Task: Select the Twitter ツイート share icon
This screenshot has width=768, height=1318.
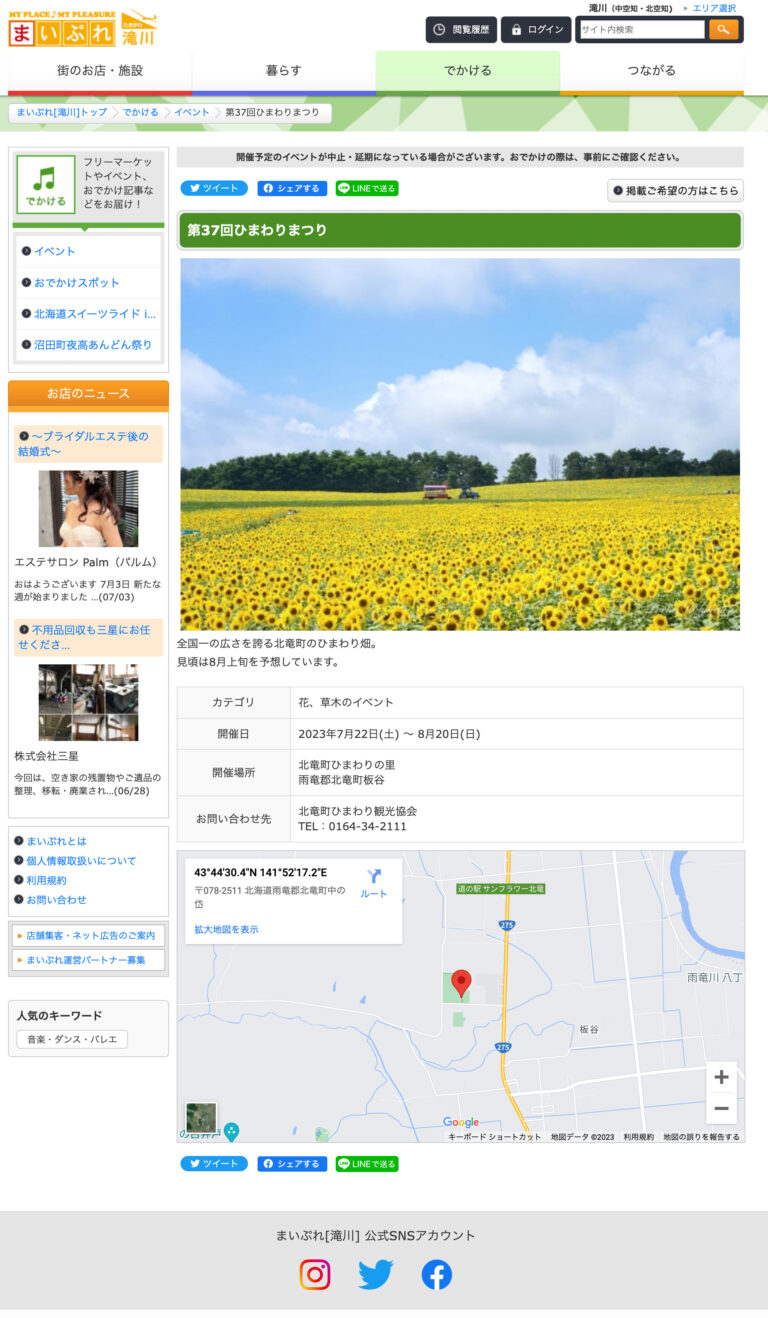Action: pos(213,188)
